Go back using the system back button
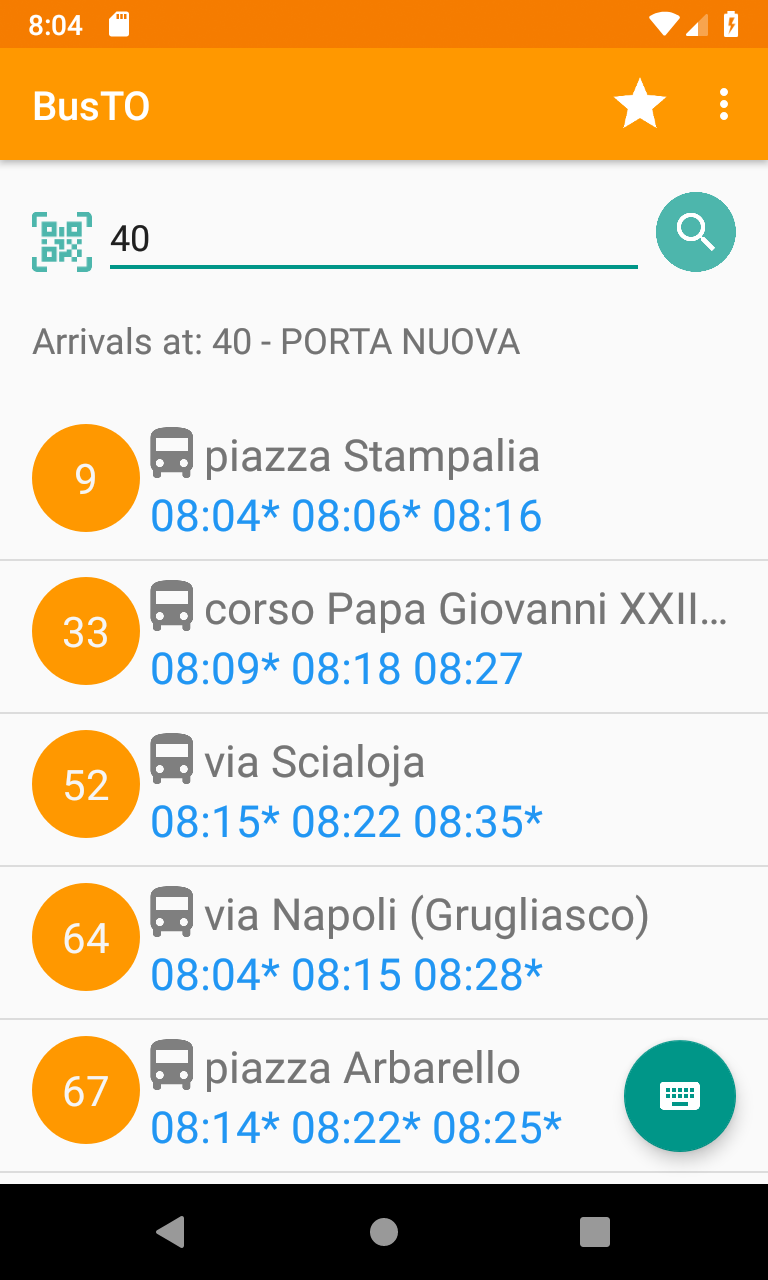 point(171,1232)
